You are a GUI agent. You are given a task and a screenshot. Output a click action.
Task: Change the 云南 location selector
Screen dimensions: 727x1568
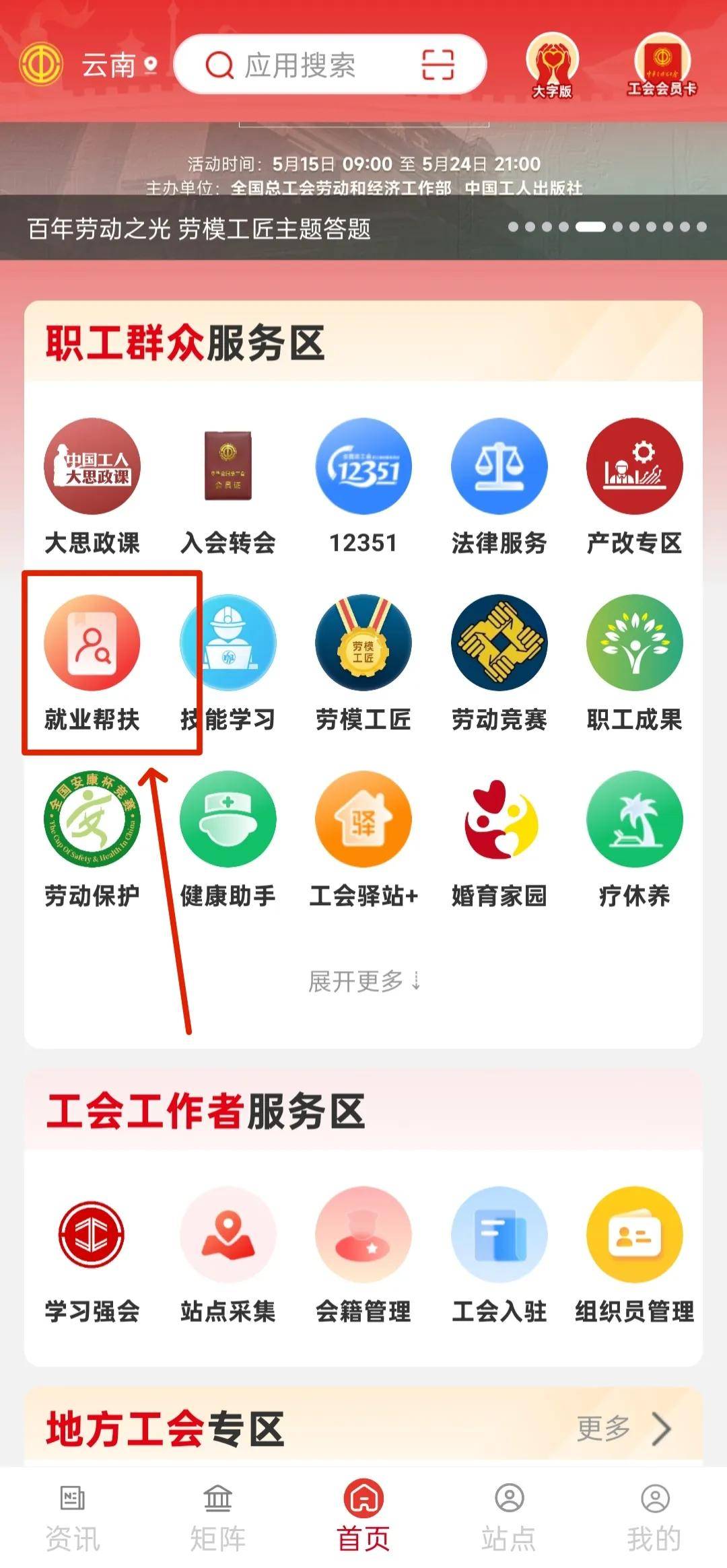click(x=120, y=65)
